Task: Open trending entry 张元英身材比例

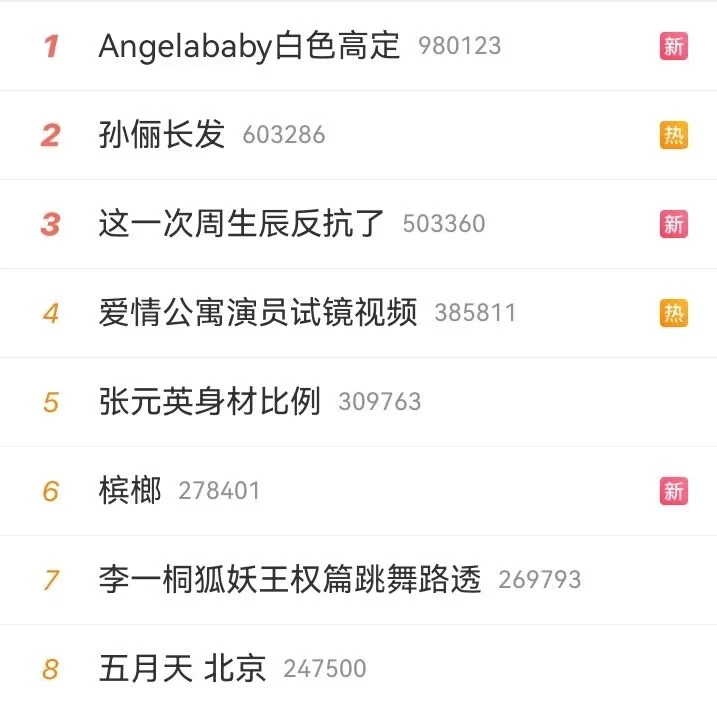Action: pos(210,402)
